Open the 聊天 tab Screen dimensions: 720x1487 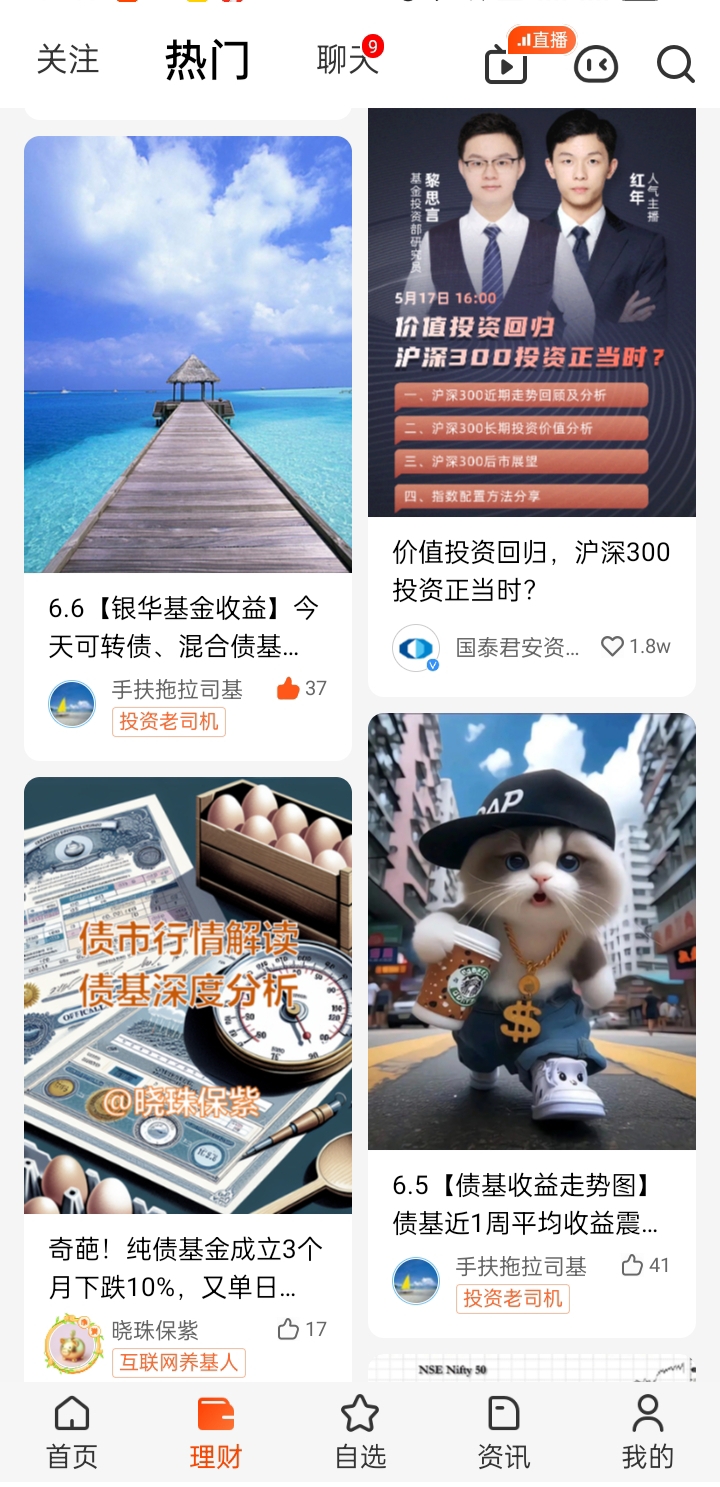tap(347, 60)
